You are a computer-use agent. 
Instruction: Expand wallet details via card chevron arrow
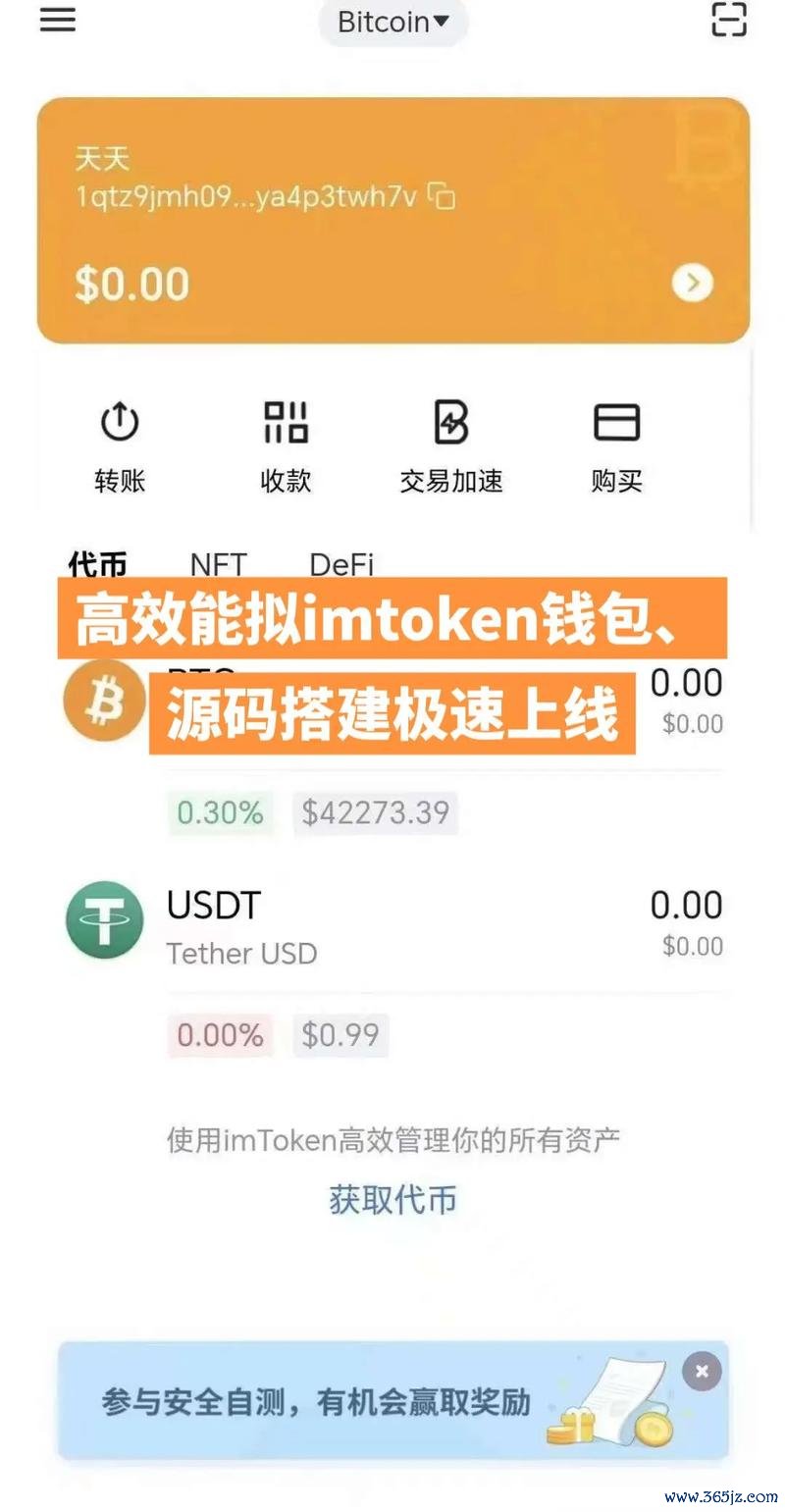pyautogui.click(x=693, y=283)
